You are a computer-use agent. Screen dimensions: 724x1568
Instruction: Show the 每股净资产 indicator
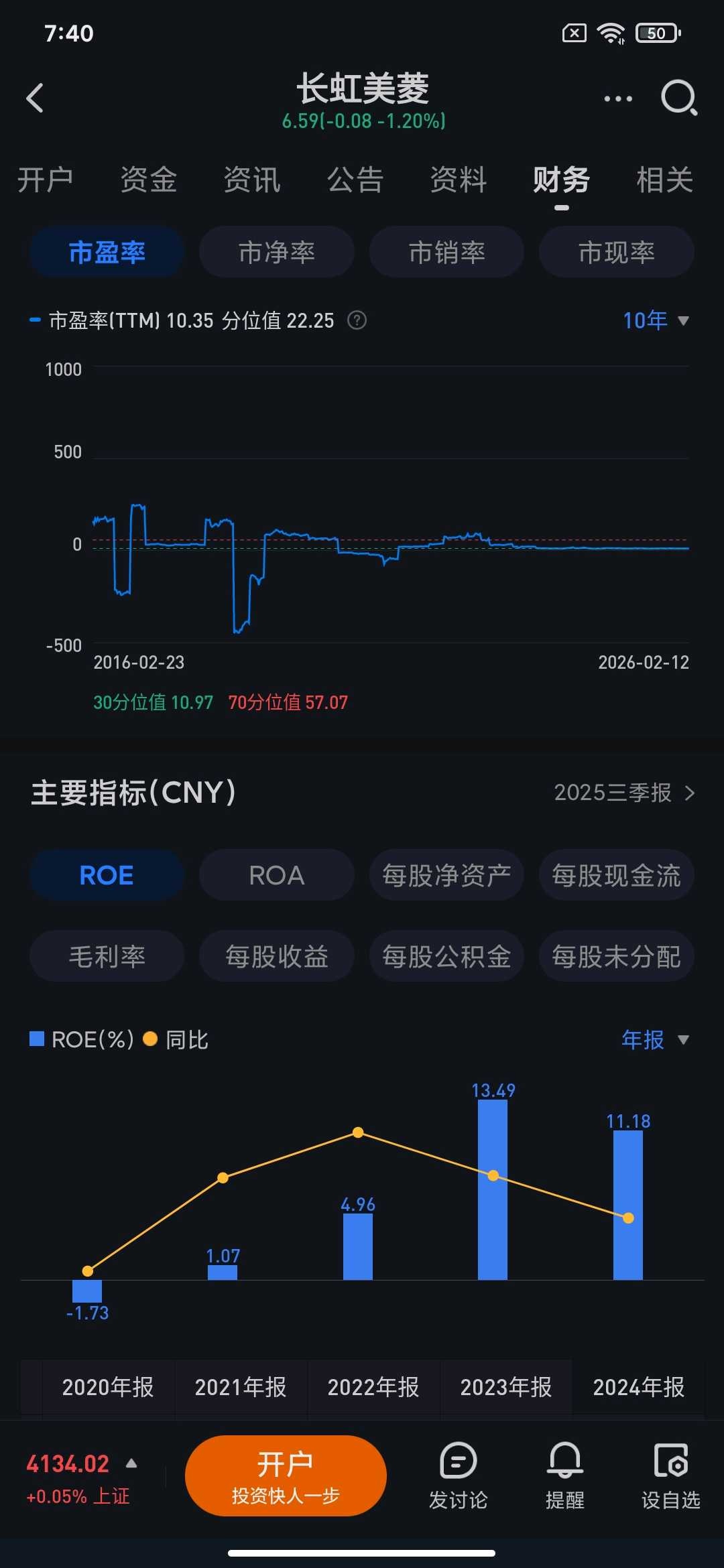pyautogui.click(x=446, y=875)
